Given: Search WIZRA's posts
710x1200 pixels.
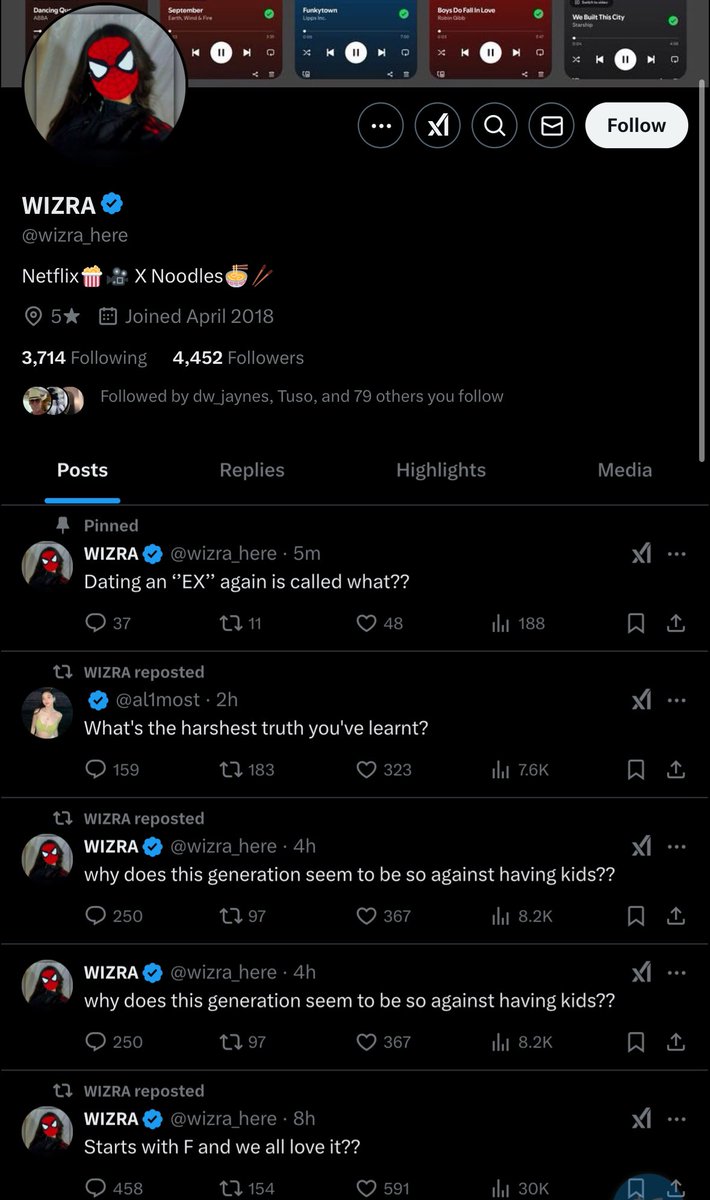Looking at the screenshot, I should tap(494, 126).
